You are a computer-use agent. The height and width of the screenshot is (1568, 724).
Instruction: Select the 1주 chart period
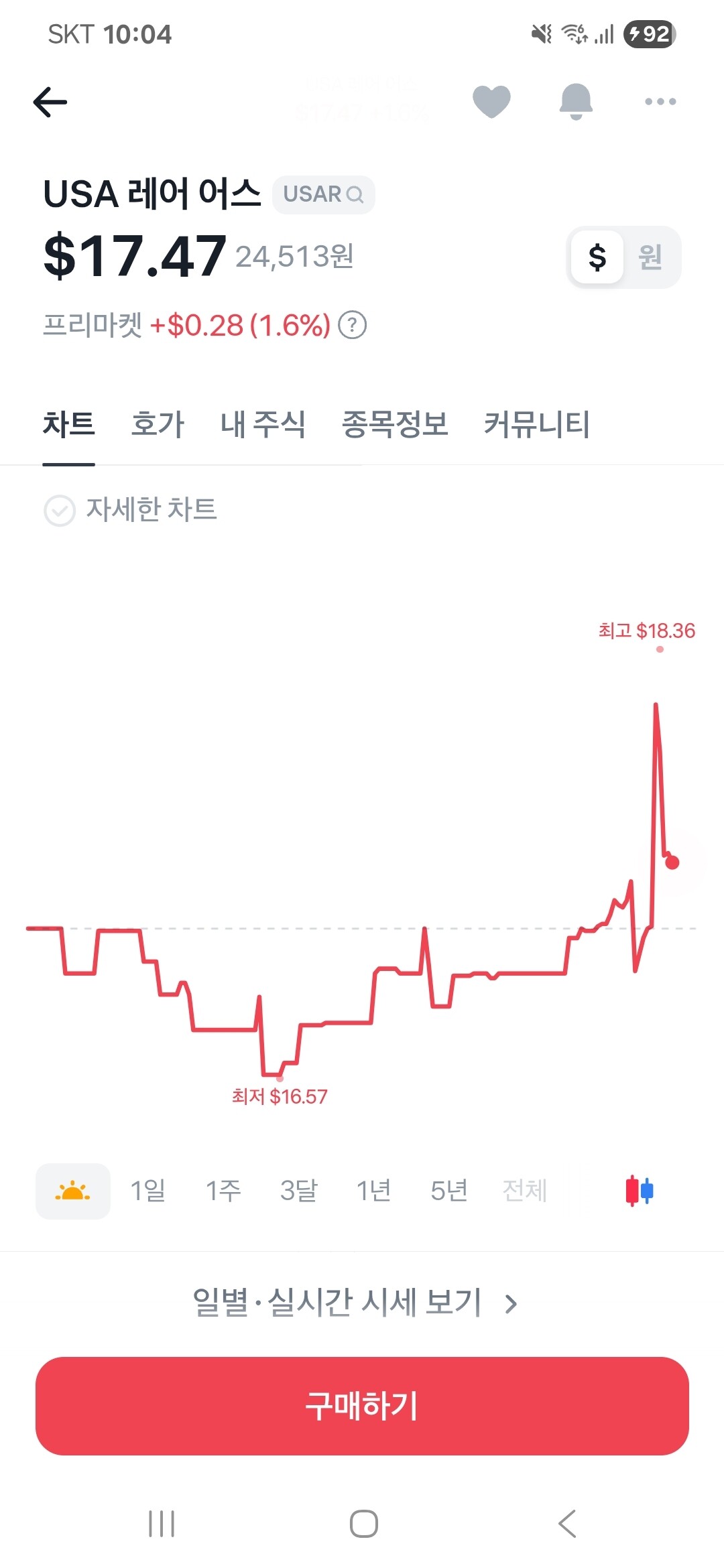point(223,1191)
